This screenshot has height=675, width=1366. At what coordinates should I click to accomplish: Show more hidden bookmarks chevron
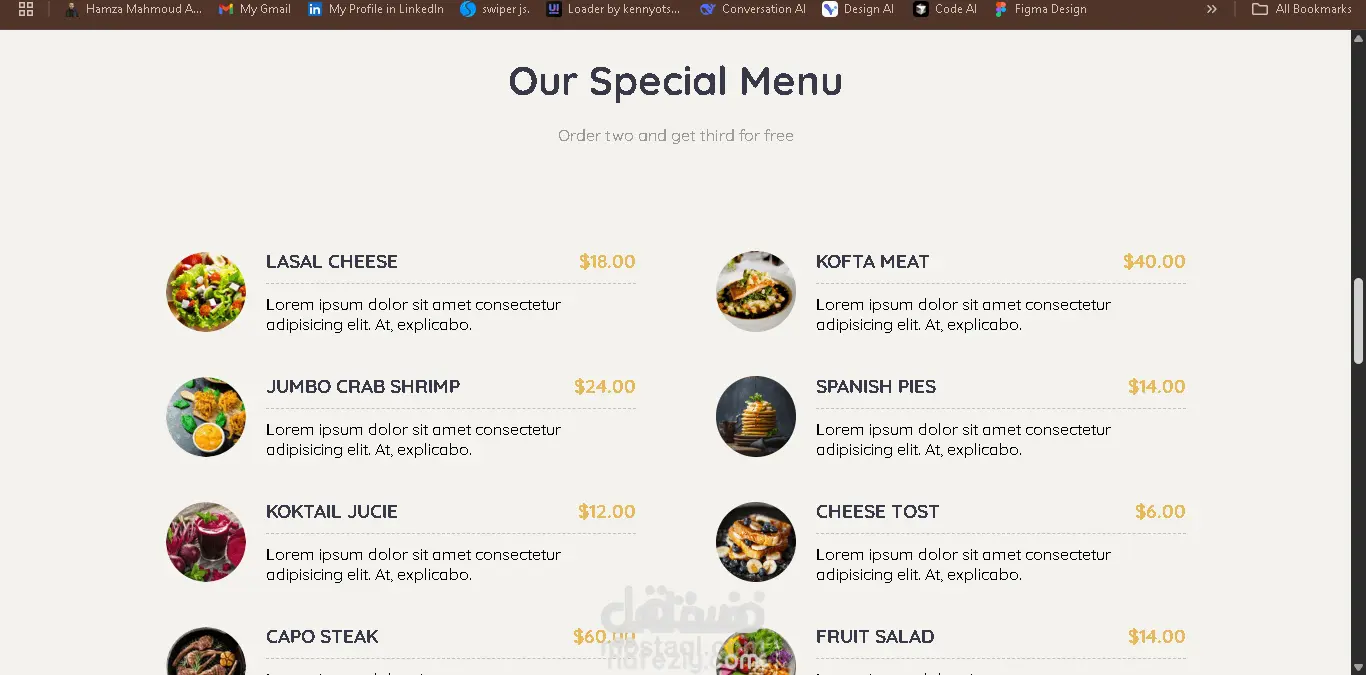pos(1211,9)
